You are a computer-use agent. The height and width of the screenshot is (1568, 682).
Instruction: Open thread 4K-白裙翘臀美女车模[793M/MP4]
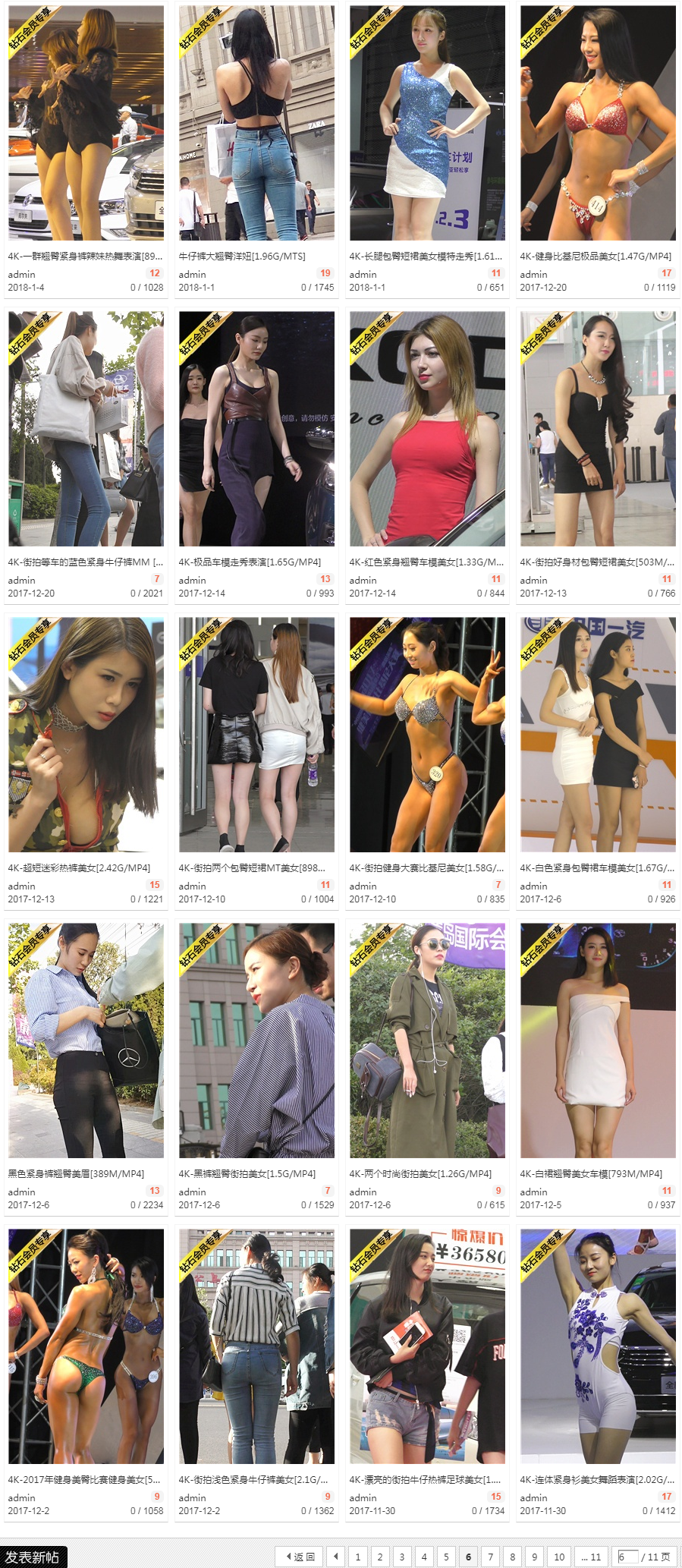591,1174
